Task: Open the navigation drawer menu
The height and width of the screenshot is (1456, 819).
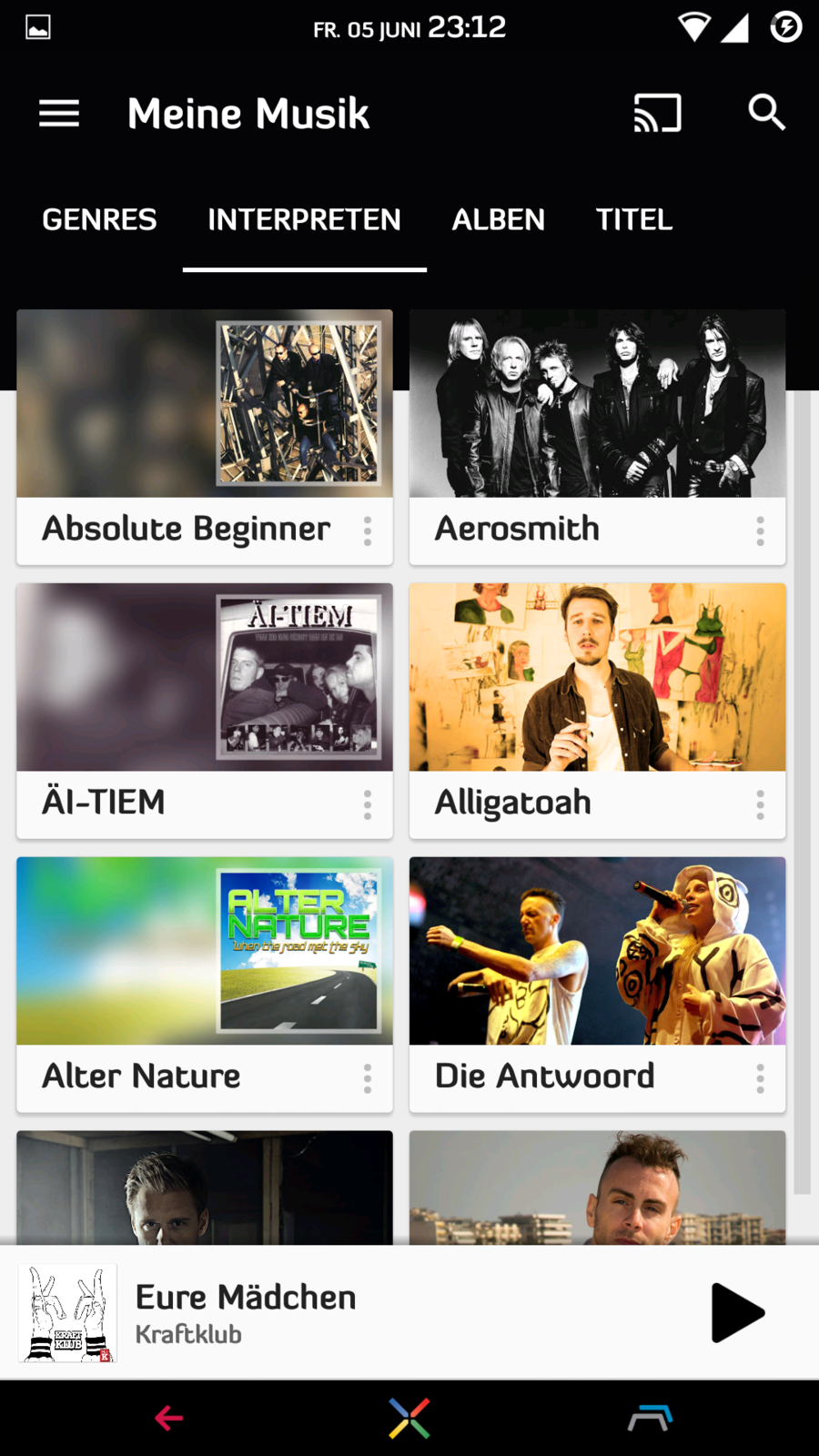Action: 59,114
